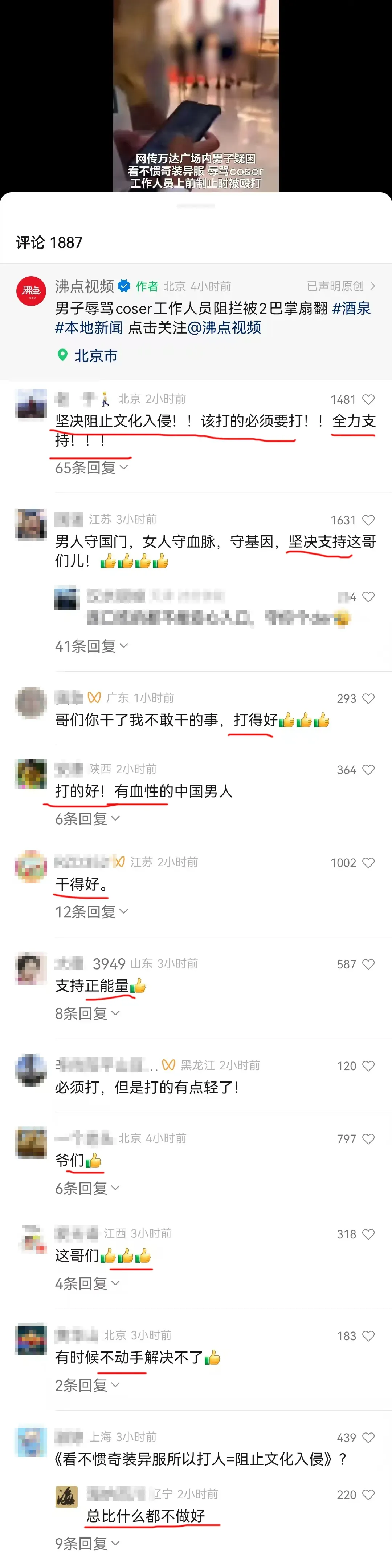This screenshot has height=1568, width=392.
Task: Expand 8条回复 under 支持正能量 comment
Action: click(87, 1013)
